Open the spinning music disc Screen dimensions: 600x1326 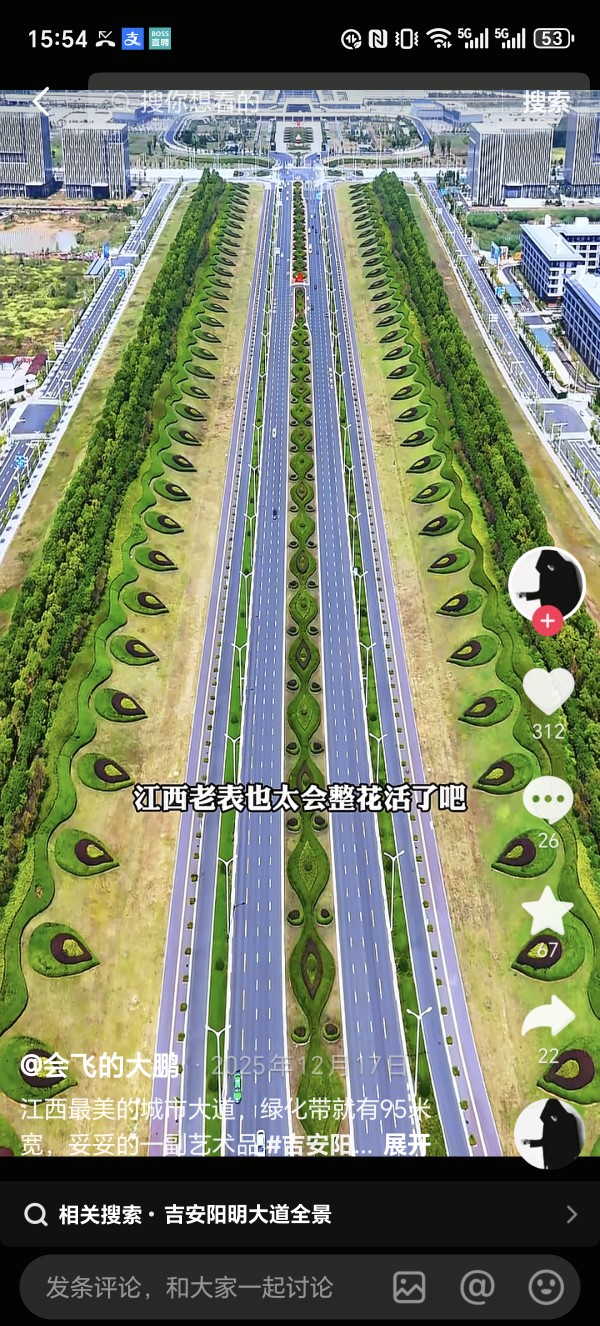[548, 1132]
